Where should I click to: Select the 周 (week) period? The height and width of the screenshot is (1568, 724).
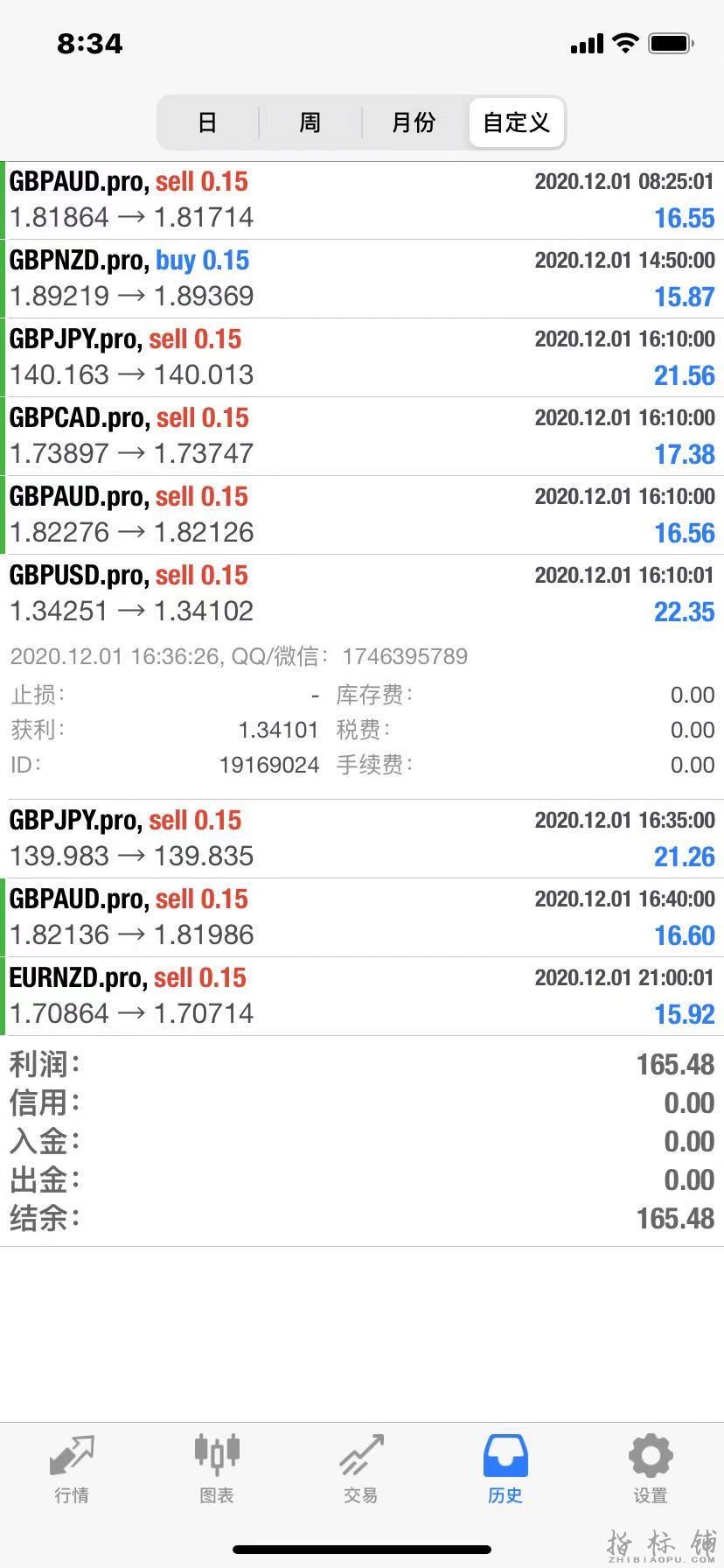point(310,122)
